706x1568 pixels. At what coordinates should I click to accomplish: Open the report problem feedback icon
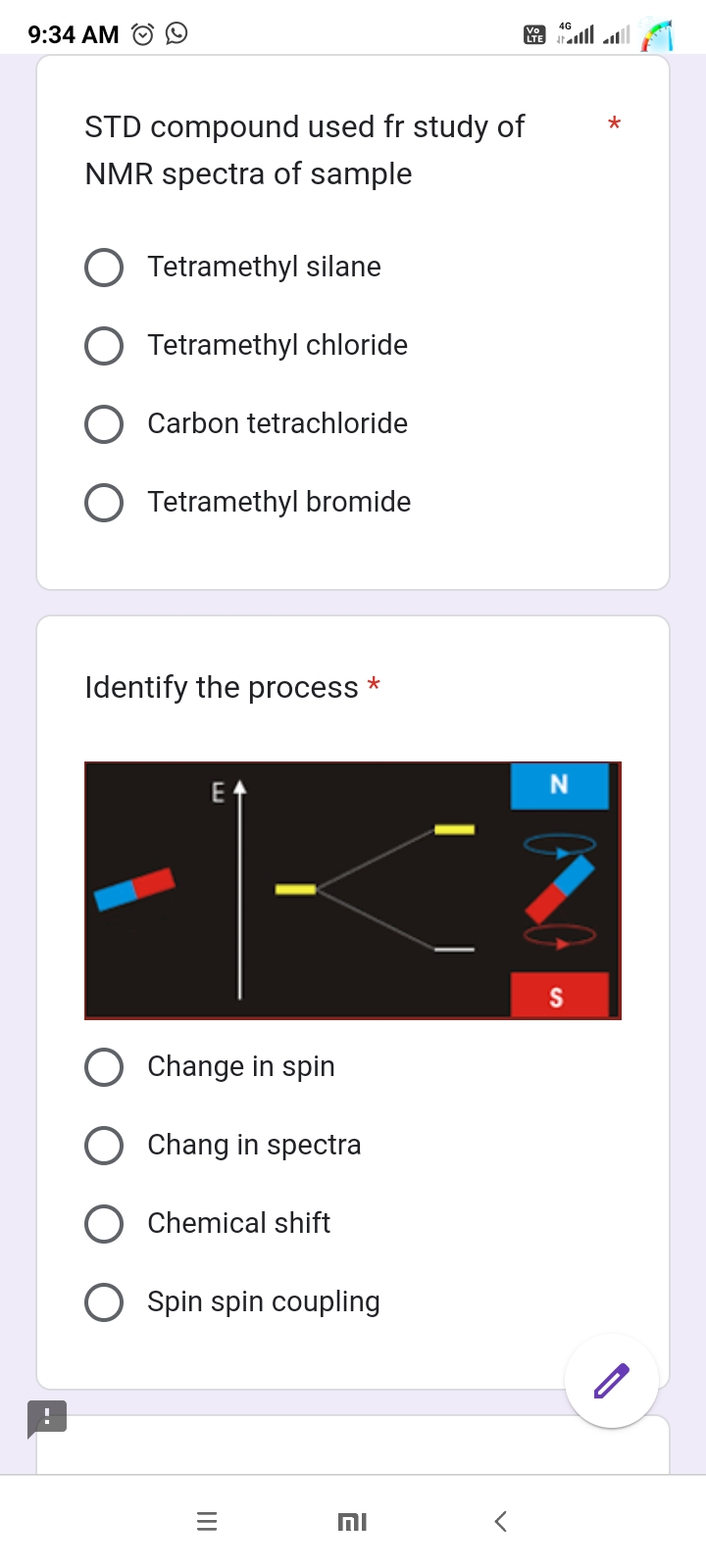(x=47, y=1417)
